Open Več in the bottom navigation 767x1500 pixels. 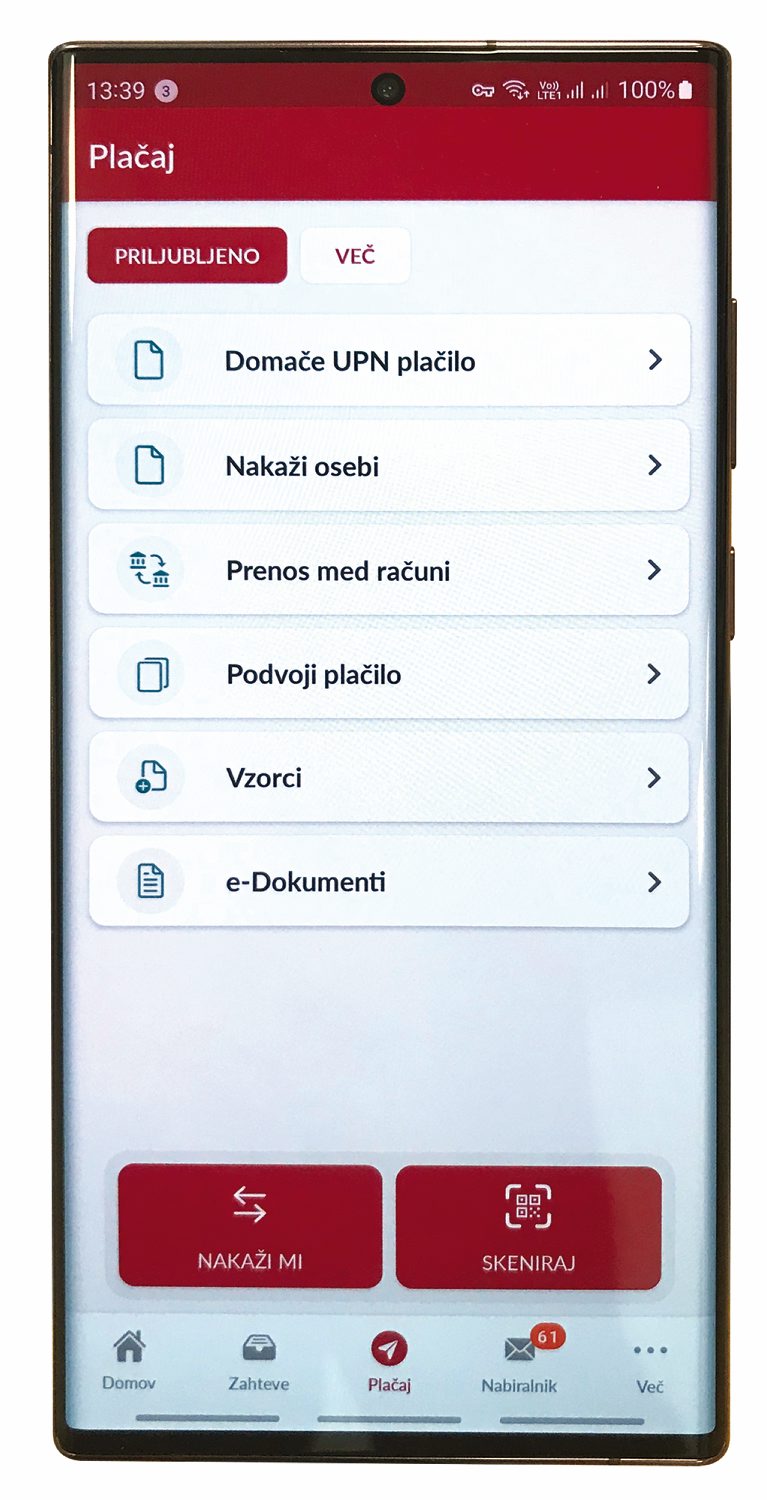(x=650, y=1363)
